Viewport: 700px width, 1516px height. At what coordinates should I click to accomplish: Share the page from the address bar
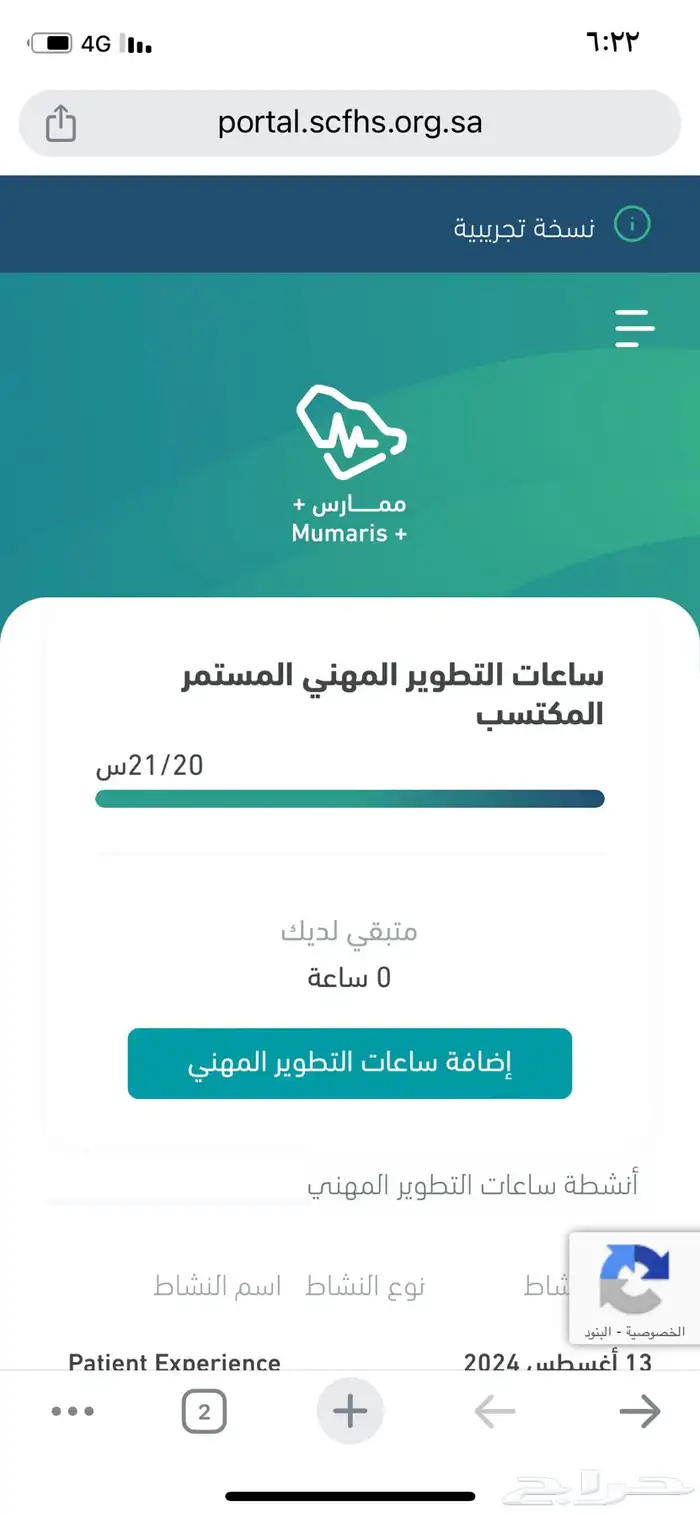tap(61, 124)
